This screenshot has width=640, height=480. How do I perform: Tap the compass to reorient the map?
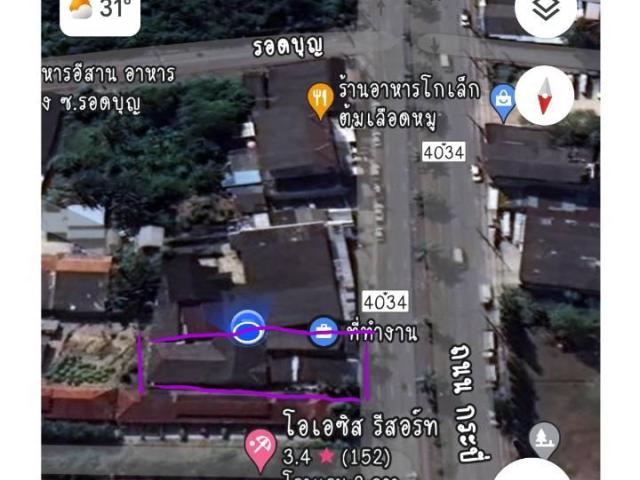pyautogui.click(x=545, y=95)
